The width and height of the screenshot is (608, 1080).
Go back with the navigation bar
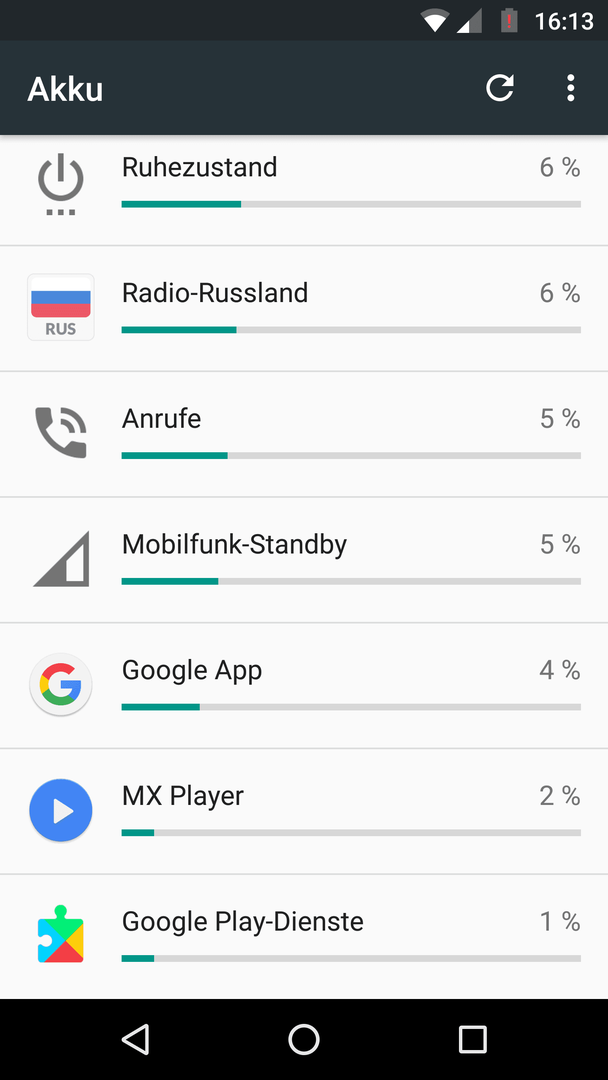pyautogui.click(x=135, y=1039)
